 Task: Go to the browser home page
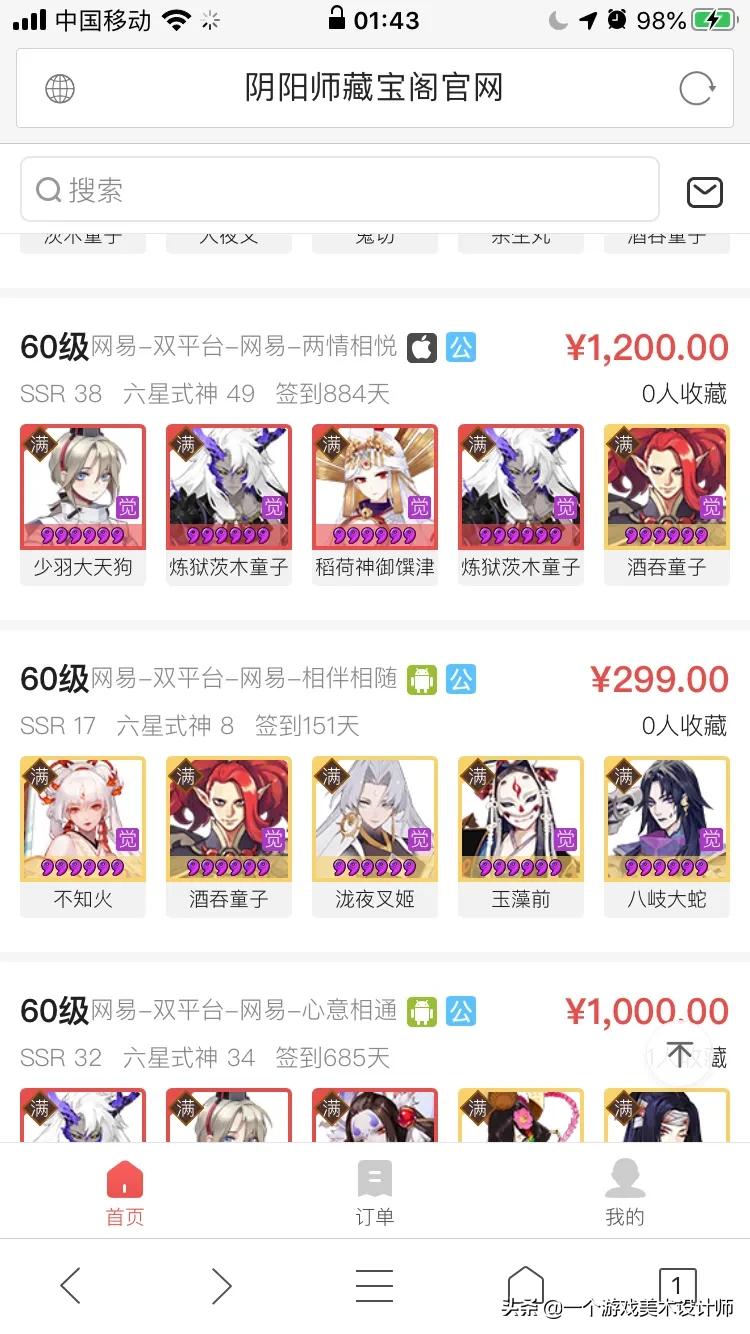pyautogui.click(x=525, y=1283)
